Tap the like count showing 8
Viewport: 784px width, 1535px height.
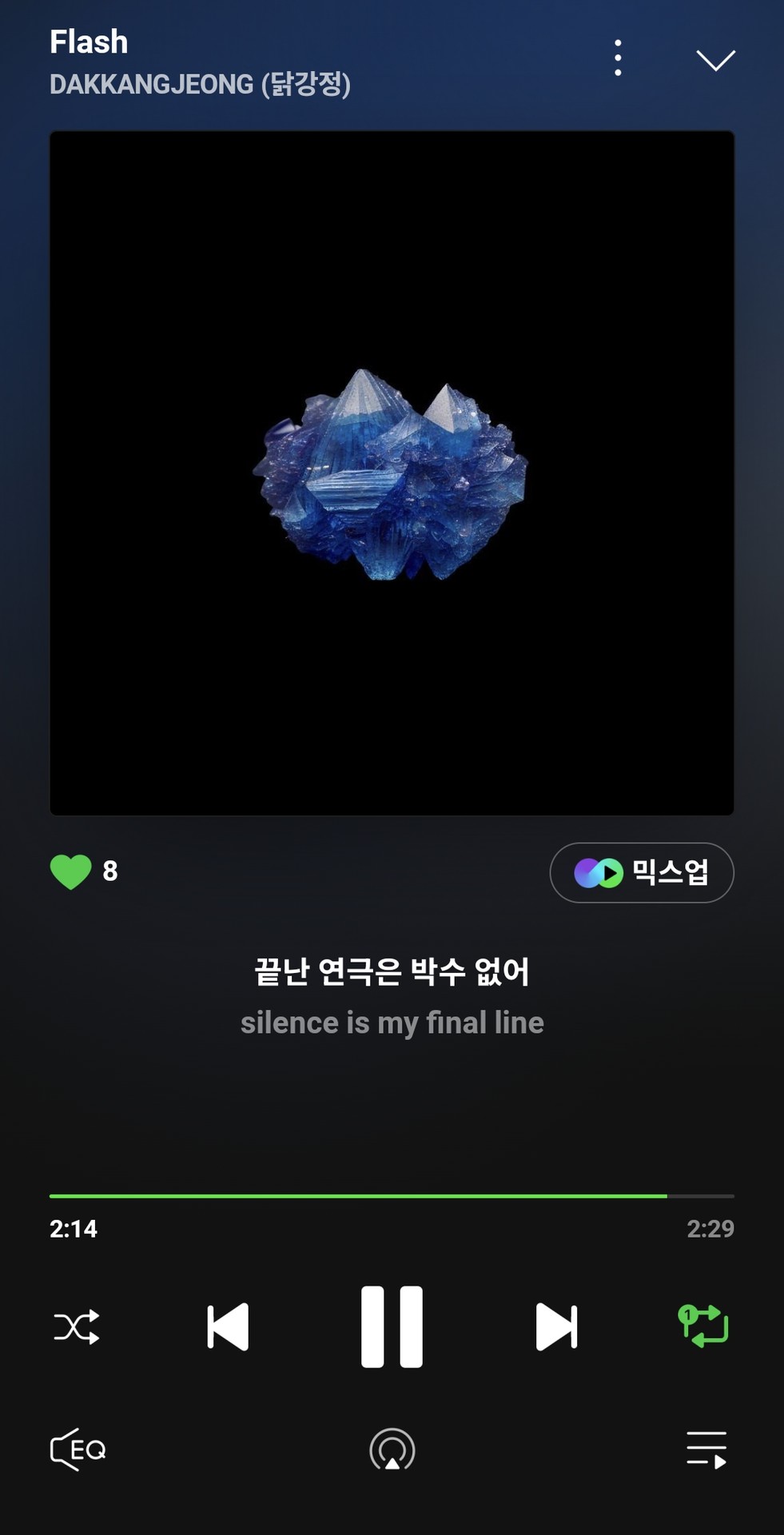[x=110, y=871]
